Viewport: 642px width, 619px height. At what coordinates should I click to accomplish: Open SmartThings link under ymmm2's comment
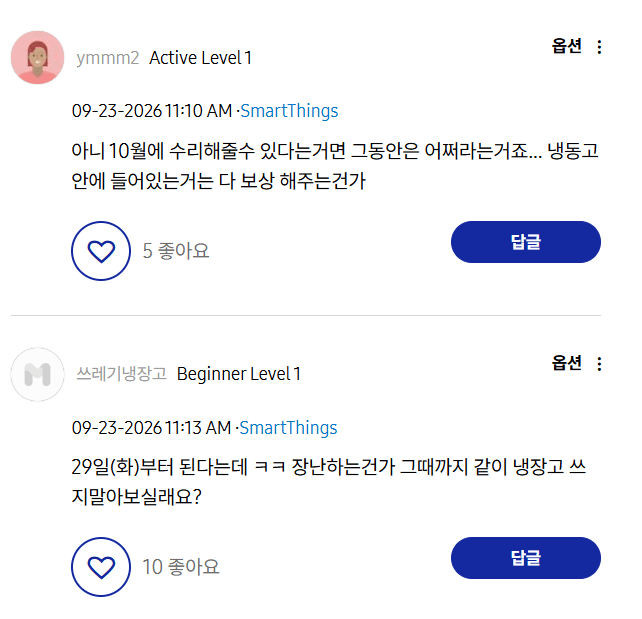click(x=289, y=111)
